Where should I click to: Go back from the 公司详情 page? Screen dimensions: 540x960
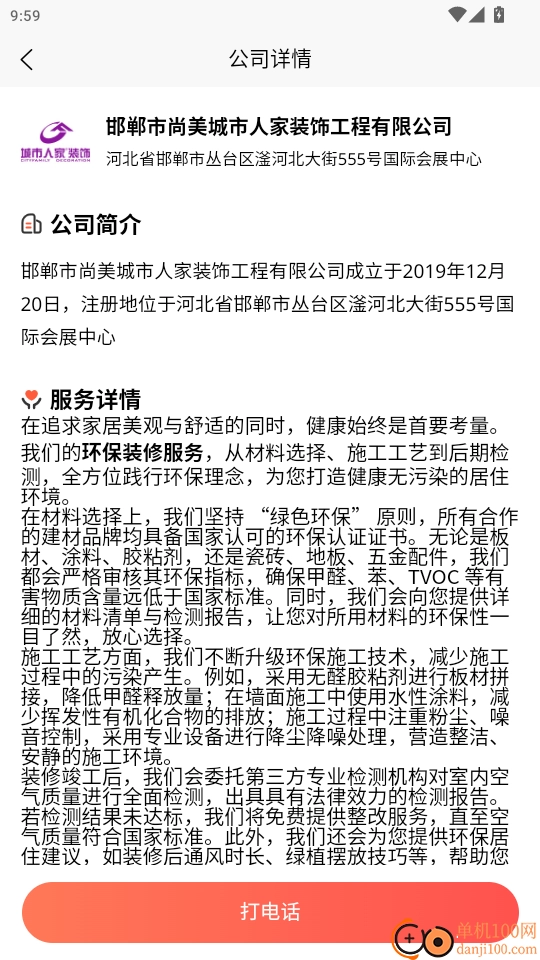tap(26, 59)
